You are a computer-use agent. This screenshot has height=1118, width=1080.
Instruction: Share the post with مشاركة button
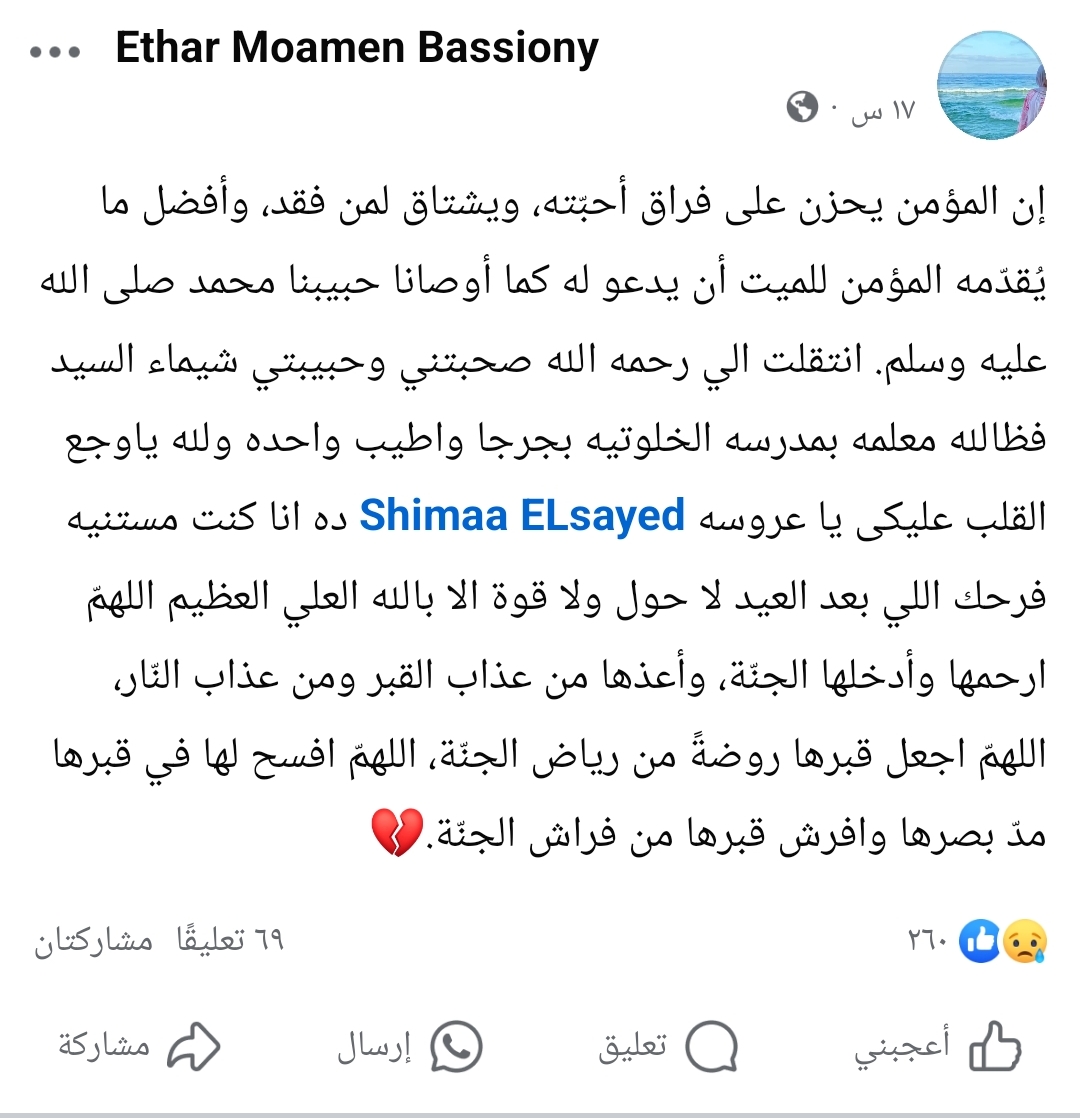pyautogui.click(x=138, y=1048)
